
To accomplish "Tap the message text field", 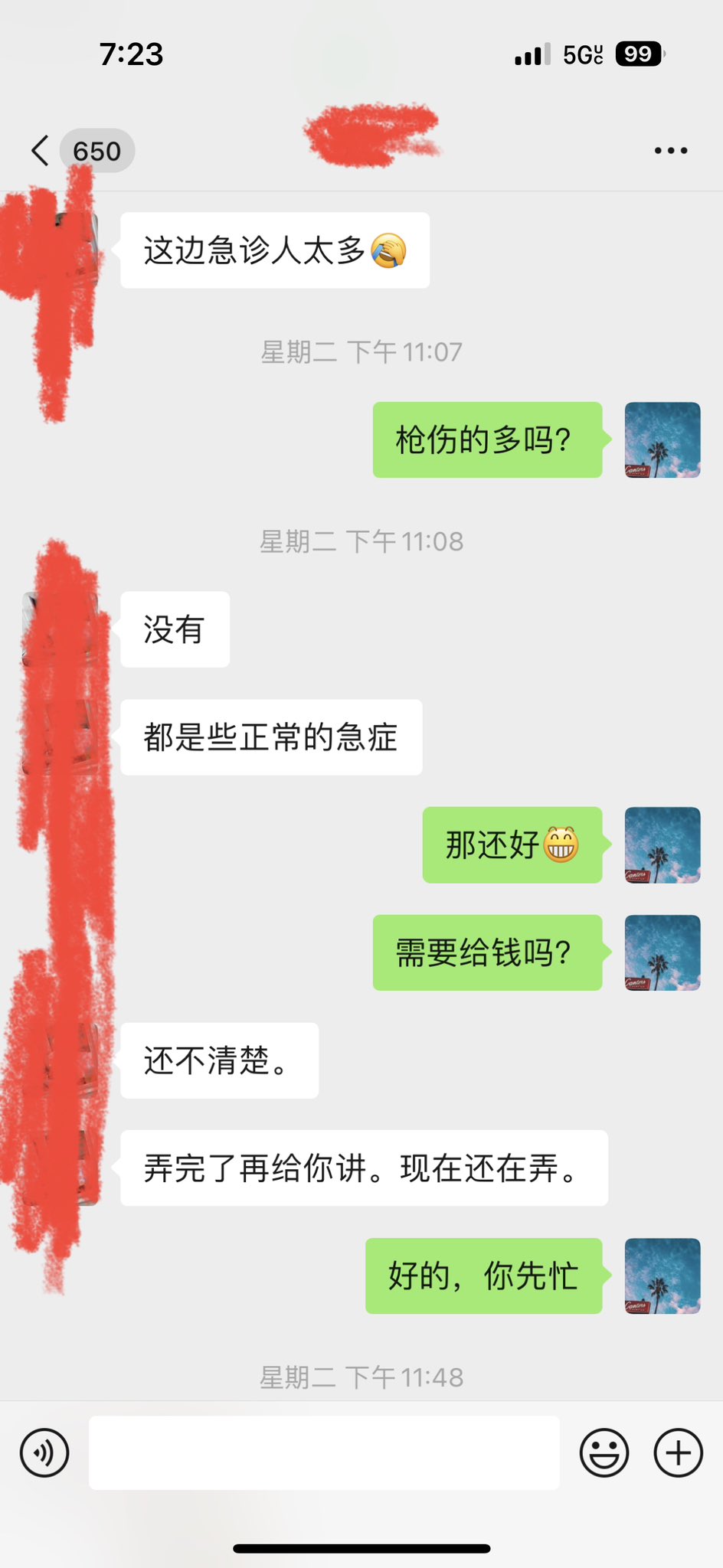I will [324, 1452].
